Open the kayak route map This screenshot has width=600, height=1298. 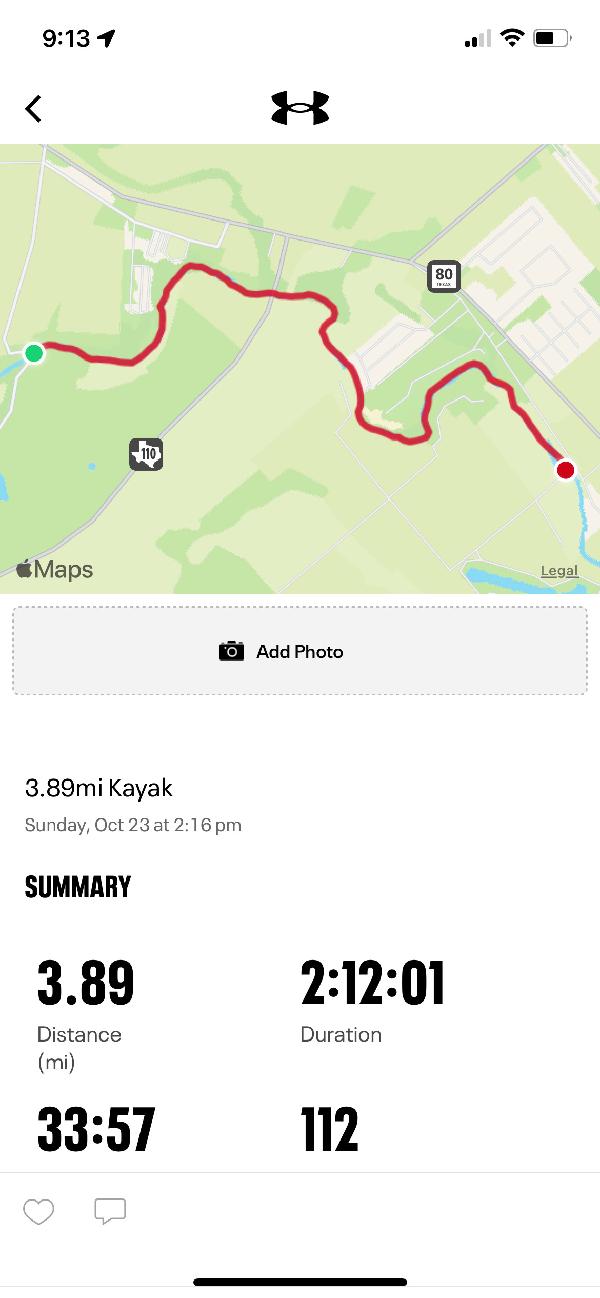tap(300, 370)
